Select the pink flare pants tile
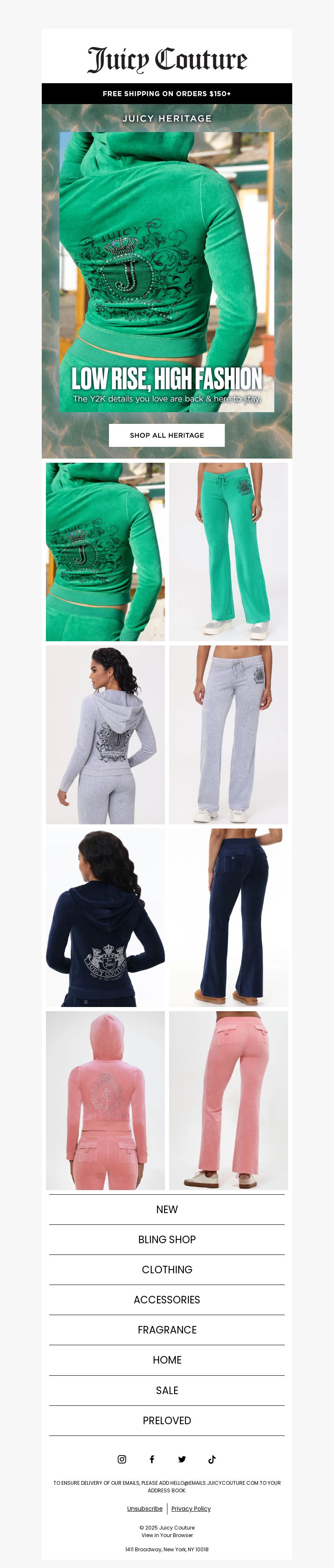The height and width of the screenshot is (1568, 334). tap(228, 1101)
